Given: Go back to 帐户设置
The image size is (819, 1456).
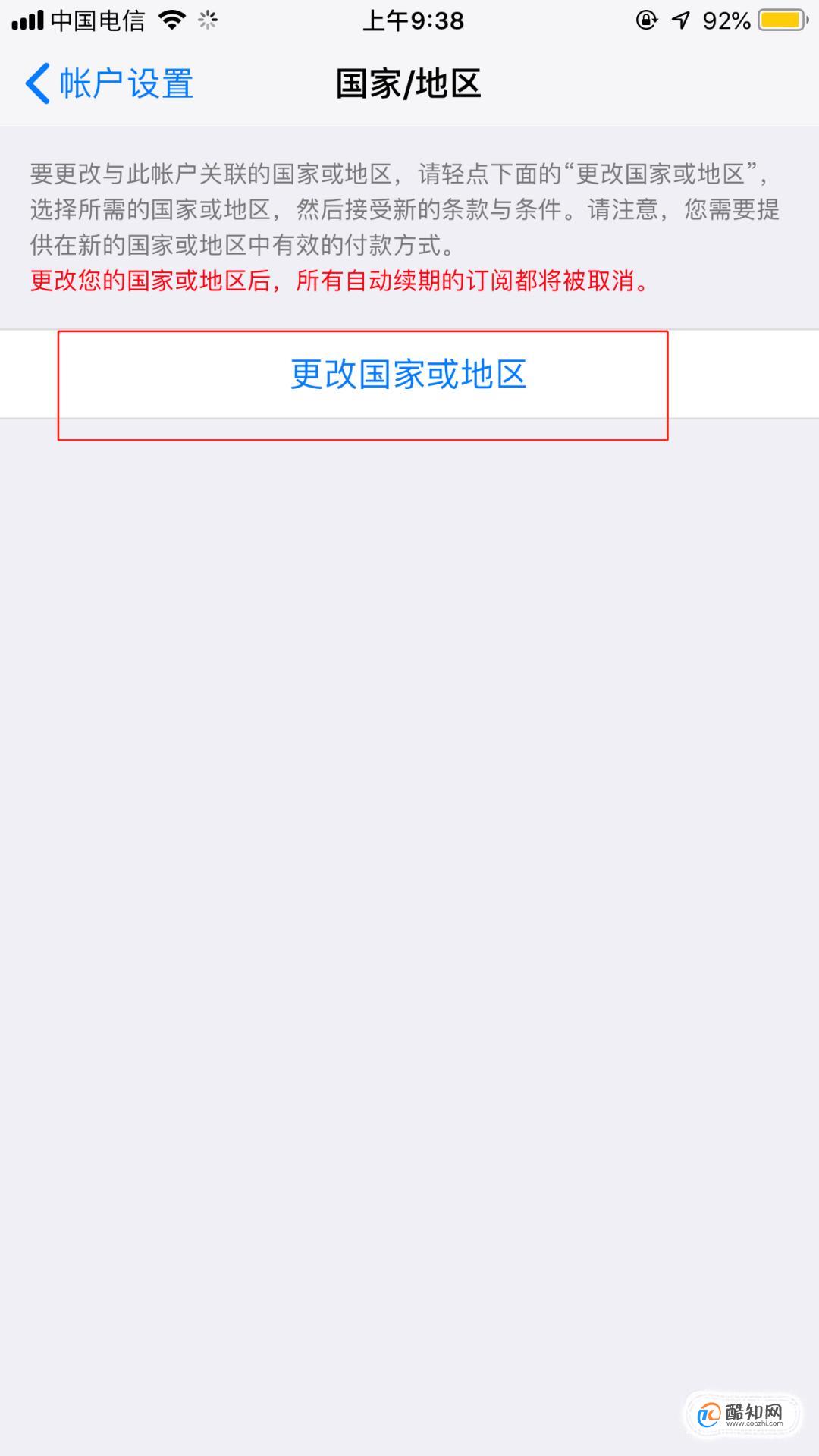Looking at the screenshot, I should [109, 83].
